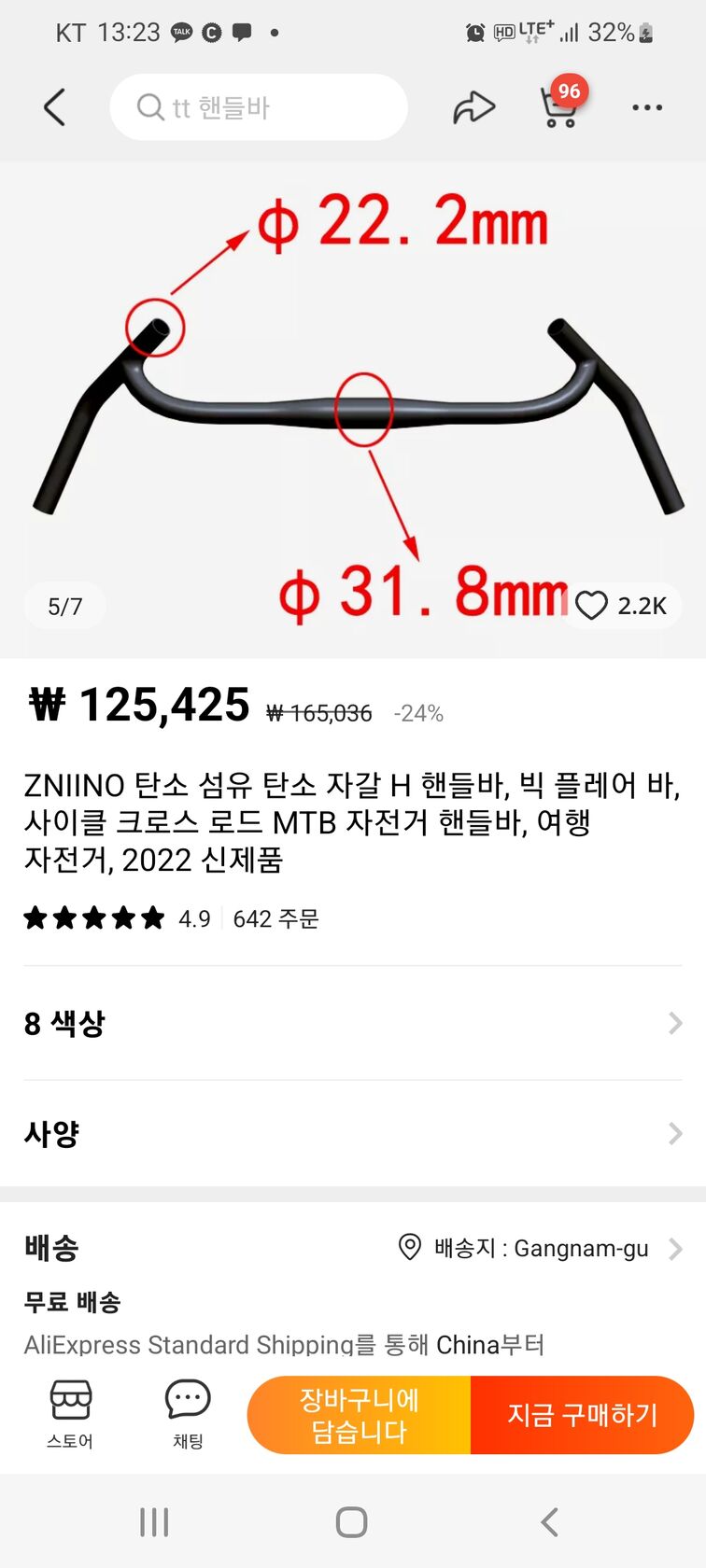Visit the seller's 스토어 page
The height and width of the screenshot is (1568, 706).
70,1413
